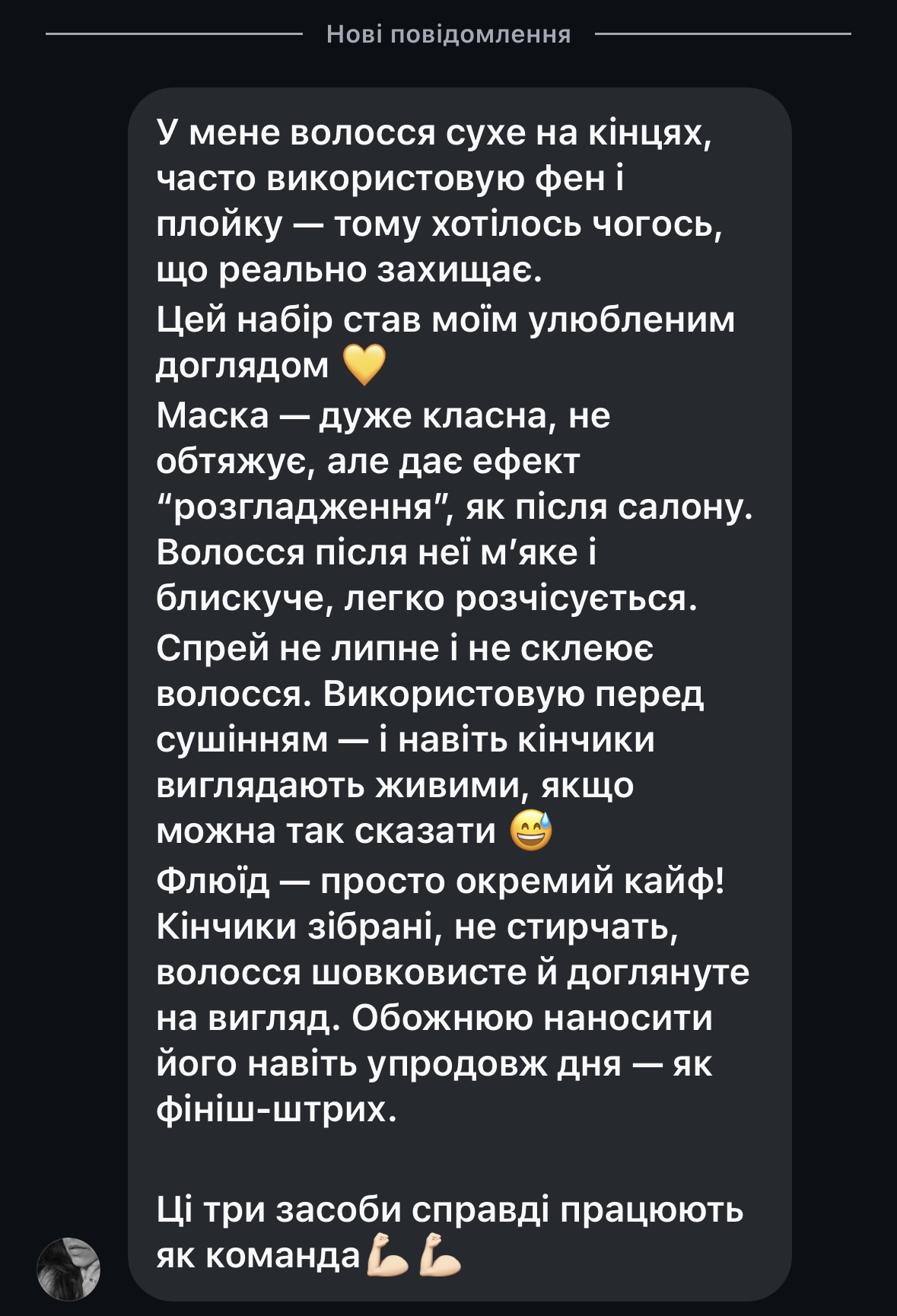
Task: Open the sender's profile avatar
Action: (x=69, y=1268)
